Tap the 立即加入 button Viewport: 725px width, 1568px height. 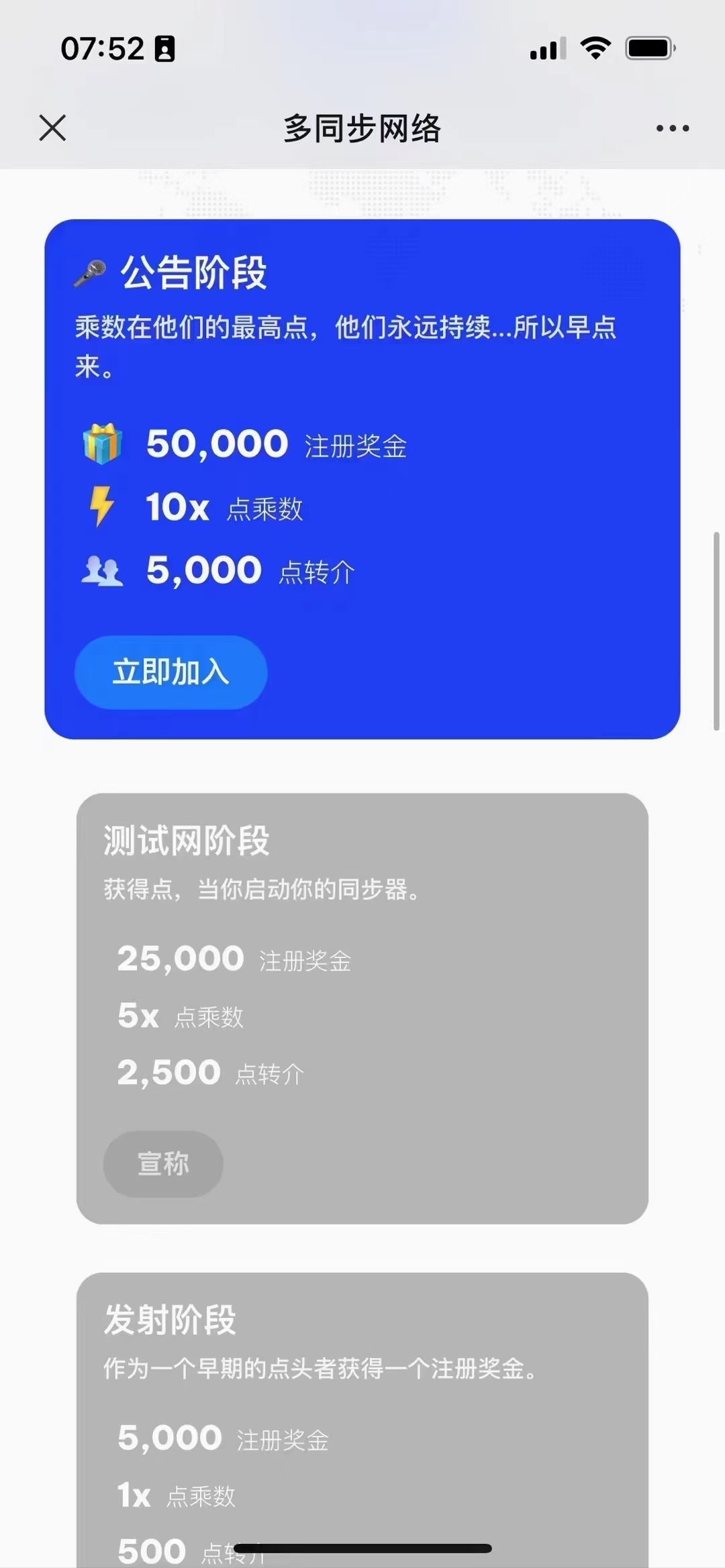(x=171, y=672)
